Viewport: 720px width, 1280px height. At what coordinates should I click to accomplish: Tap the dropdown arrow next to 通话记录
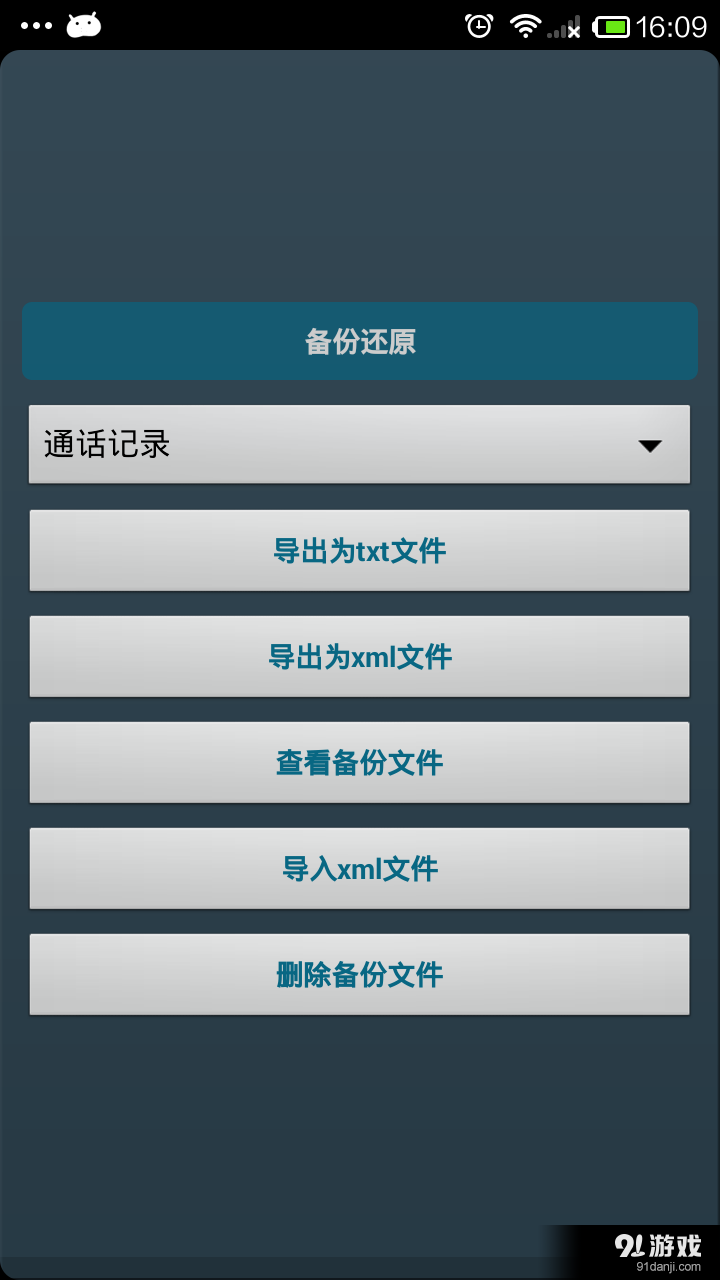650,444
